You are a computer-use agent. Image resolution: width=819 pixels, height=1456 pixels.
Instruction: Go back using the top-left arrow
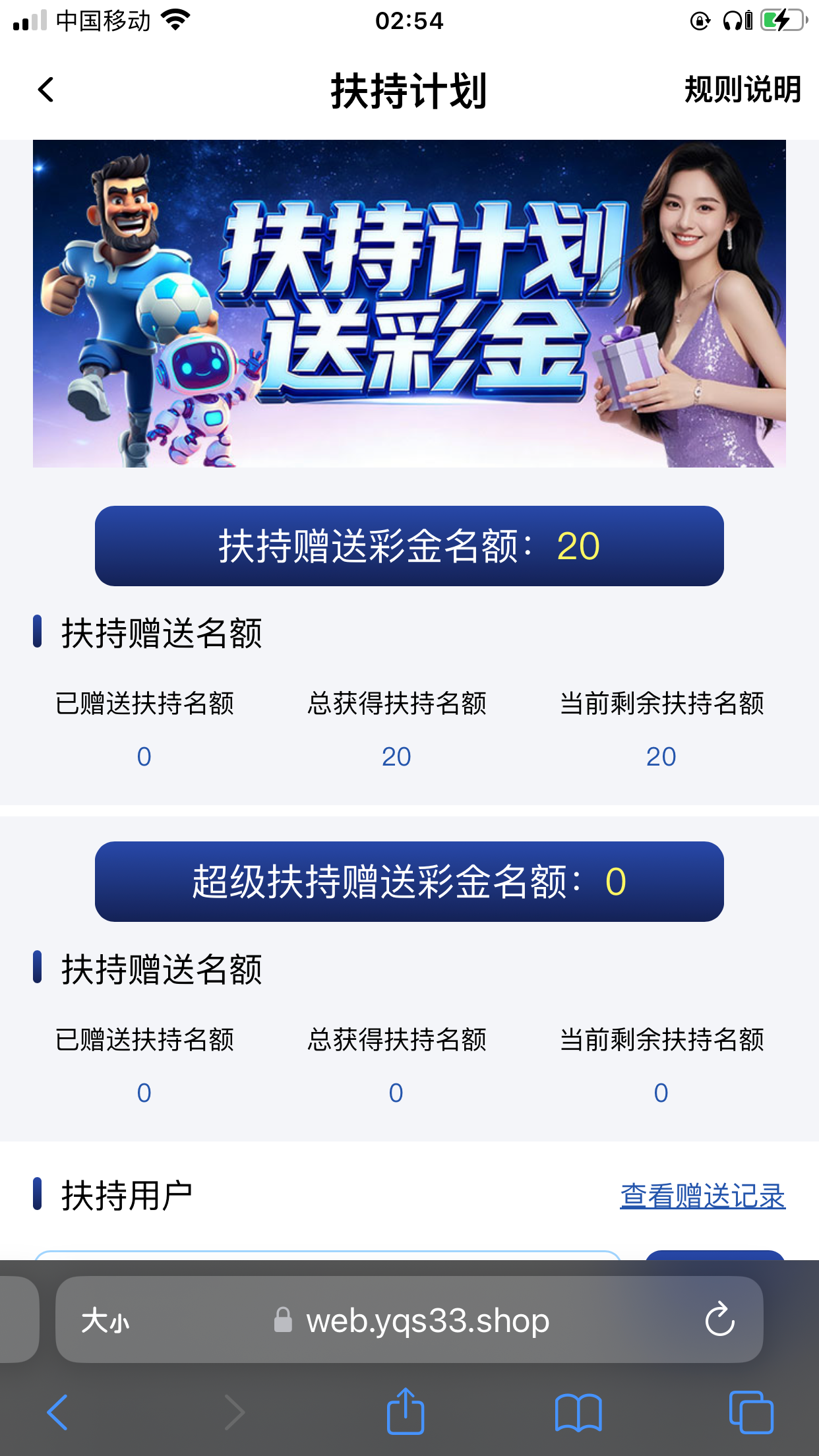coord(46,90)
